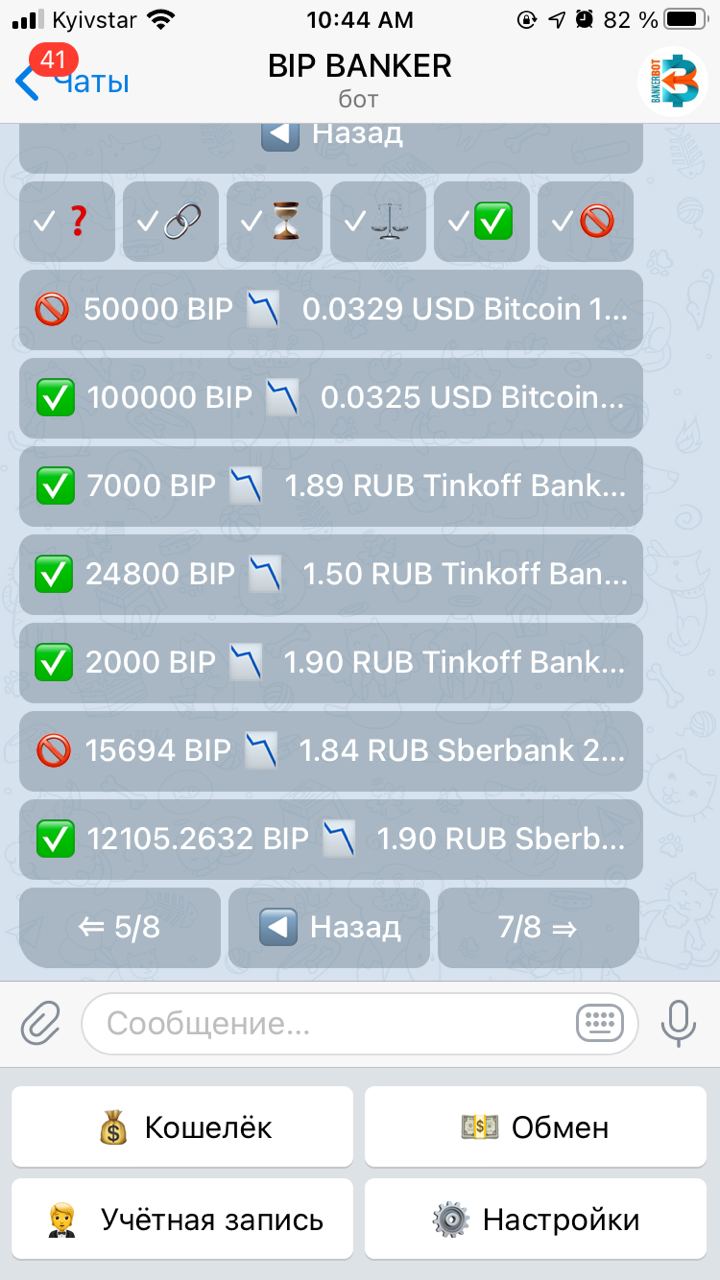Toggle the prohibited sign cancelled filter
This screenshot has width=720, height=1280.
(586, 221)
